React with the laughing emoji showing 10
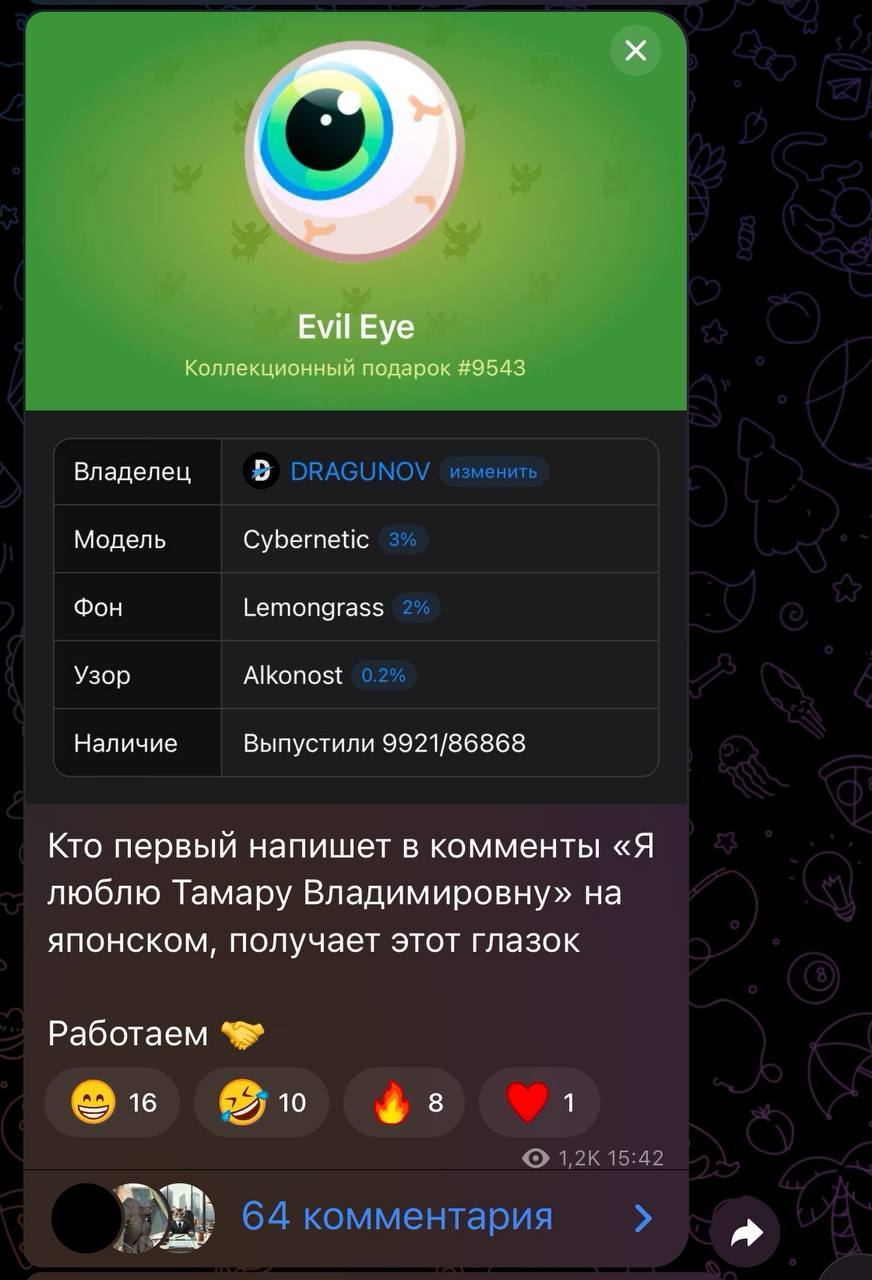 261,1102
